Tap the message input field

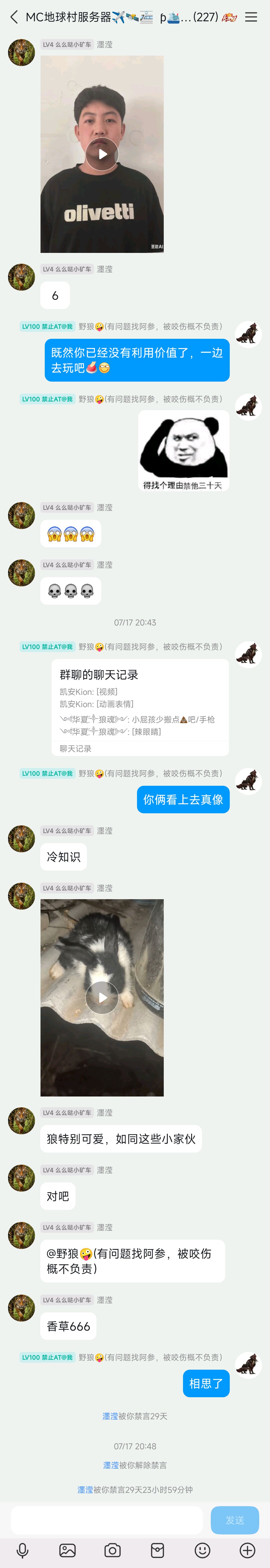[107, 1520]
